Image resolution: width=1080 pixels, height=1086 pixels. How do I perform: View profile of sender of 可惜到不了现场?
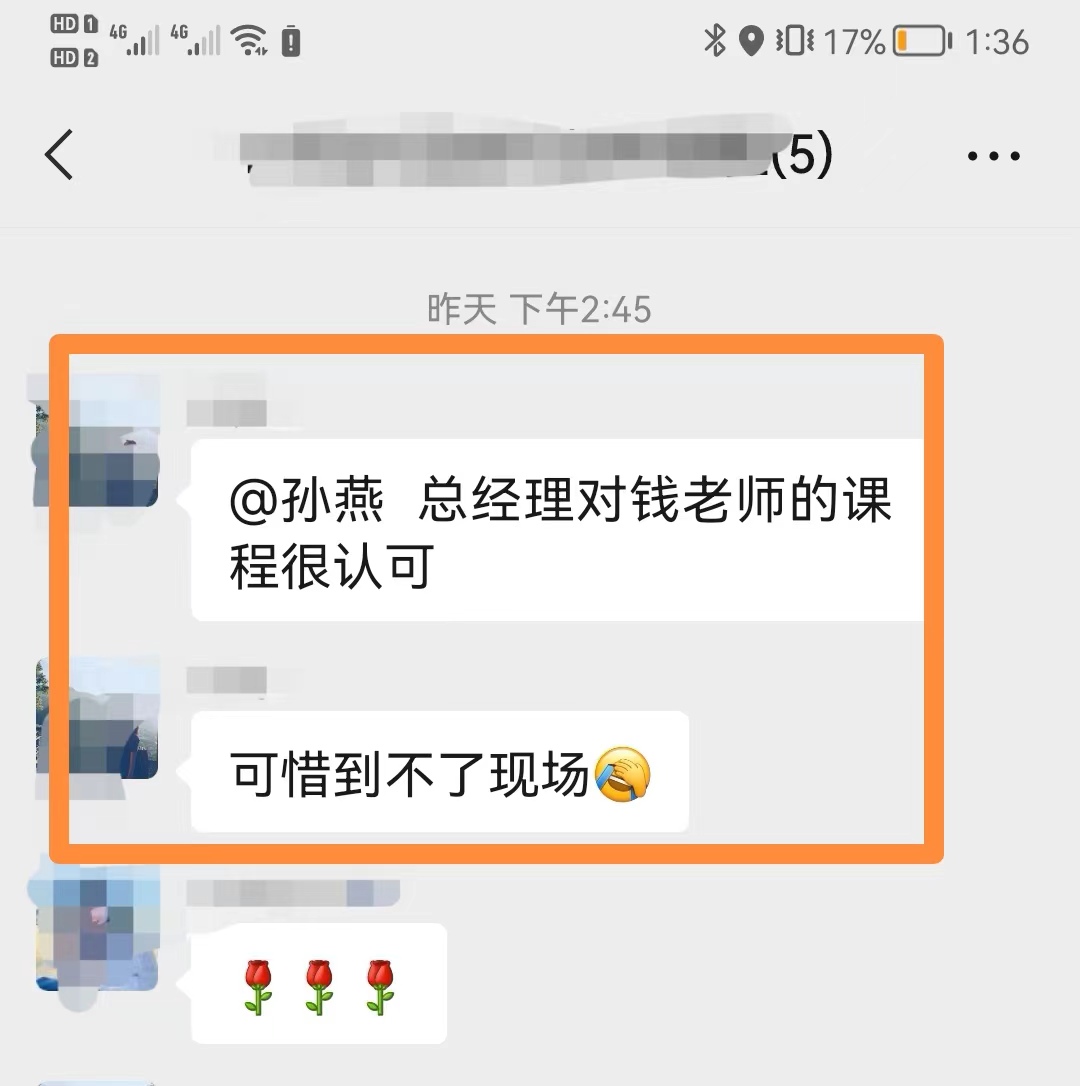coord(98,719)
